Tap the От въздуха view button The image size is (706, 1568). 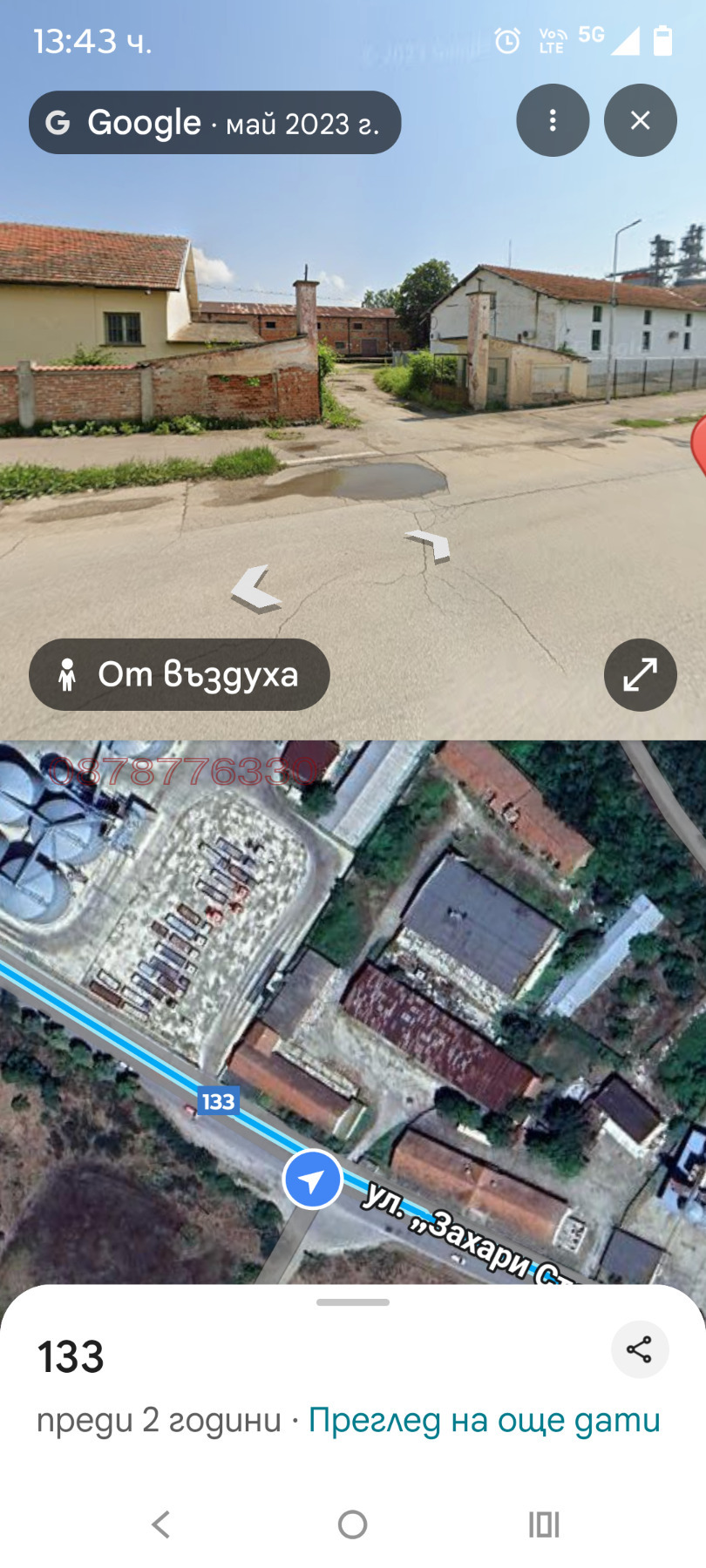pos(180,674)
